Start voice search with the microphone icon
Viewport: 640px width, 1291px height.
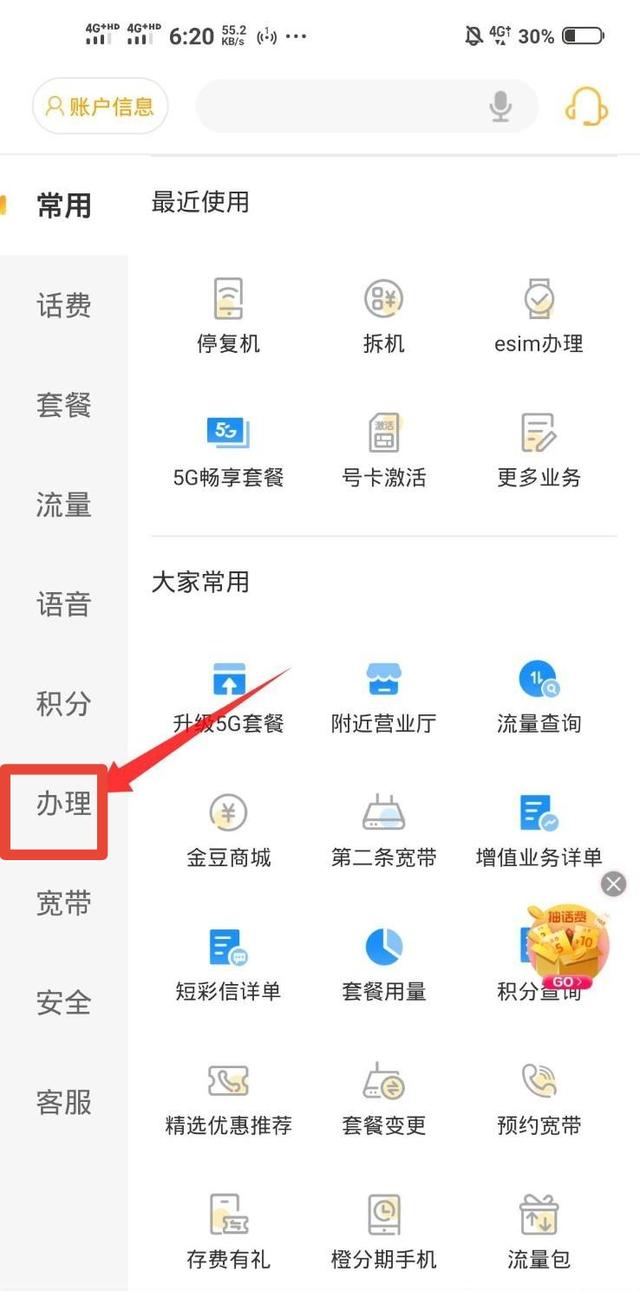pyautogui.click(x=501, y=106)
